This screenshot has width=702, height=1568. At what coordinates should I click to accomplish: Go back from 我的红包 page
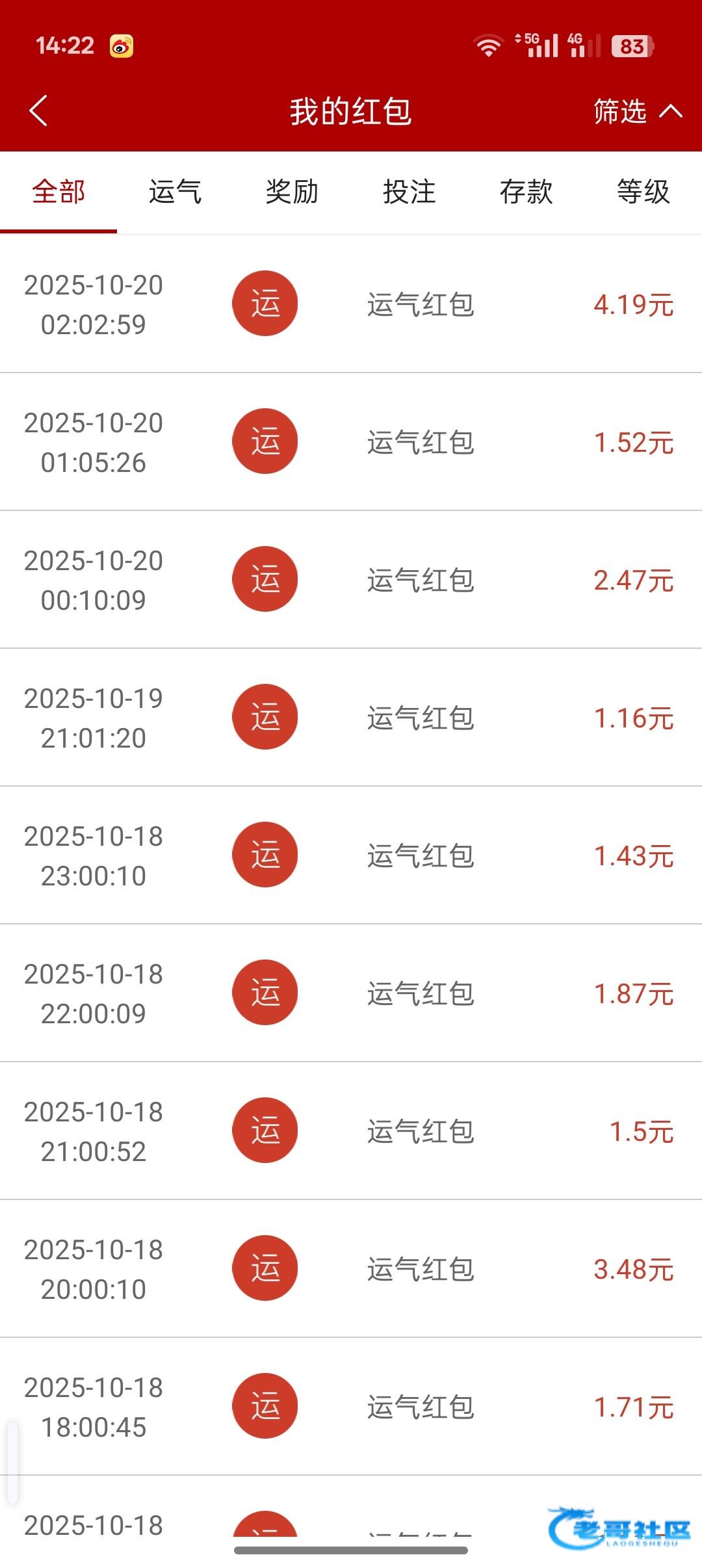(39, 111)
